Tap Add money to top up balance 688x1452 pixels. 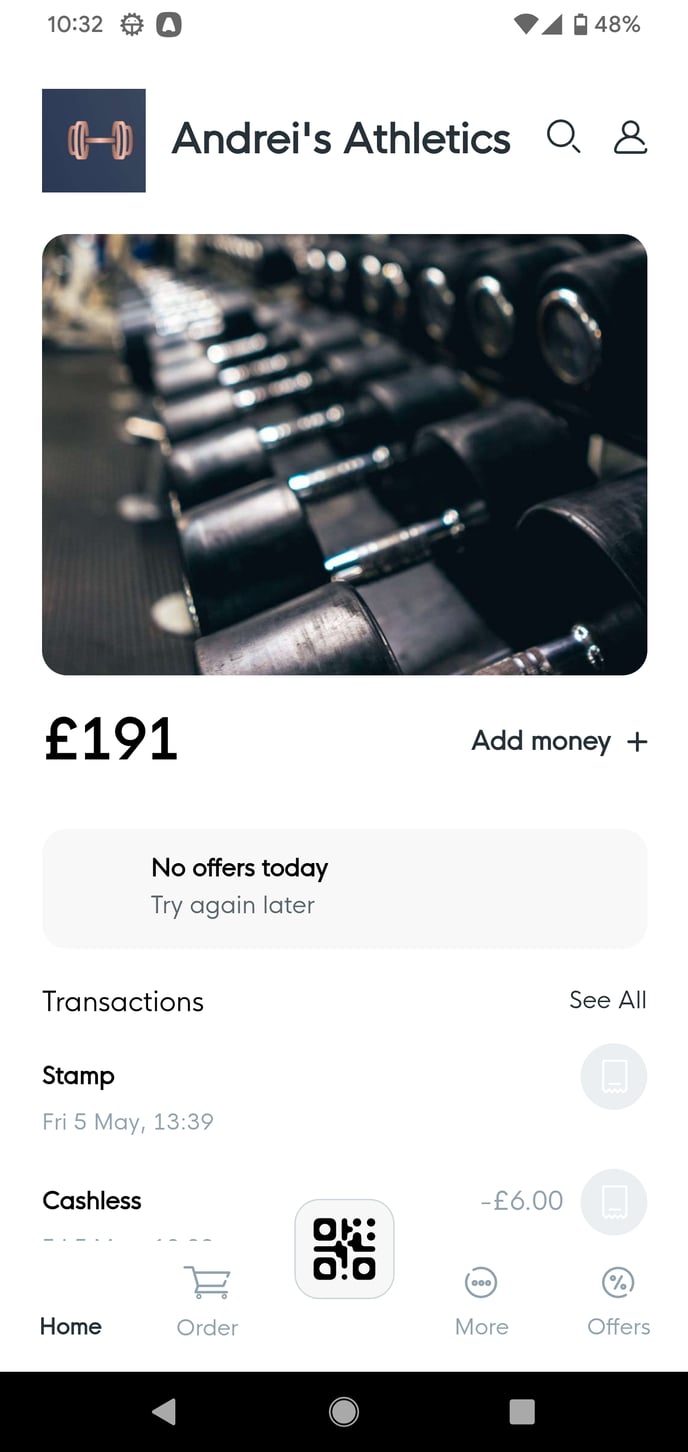click(559, 741)
